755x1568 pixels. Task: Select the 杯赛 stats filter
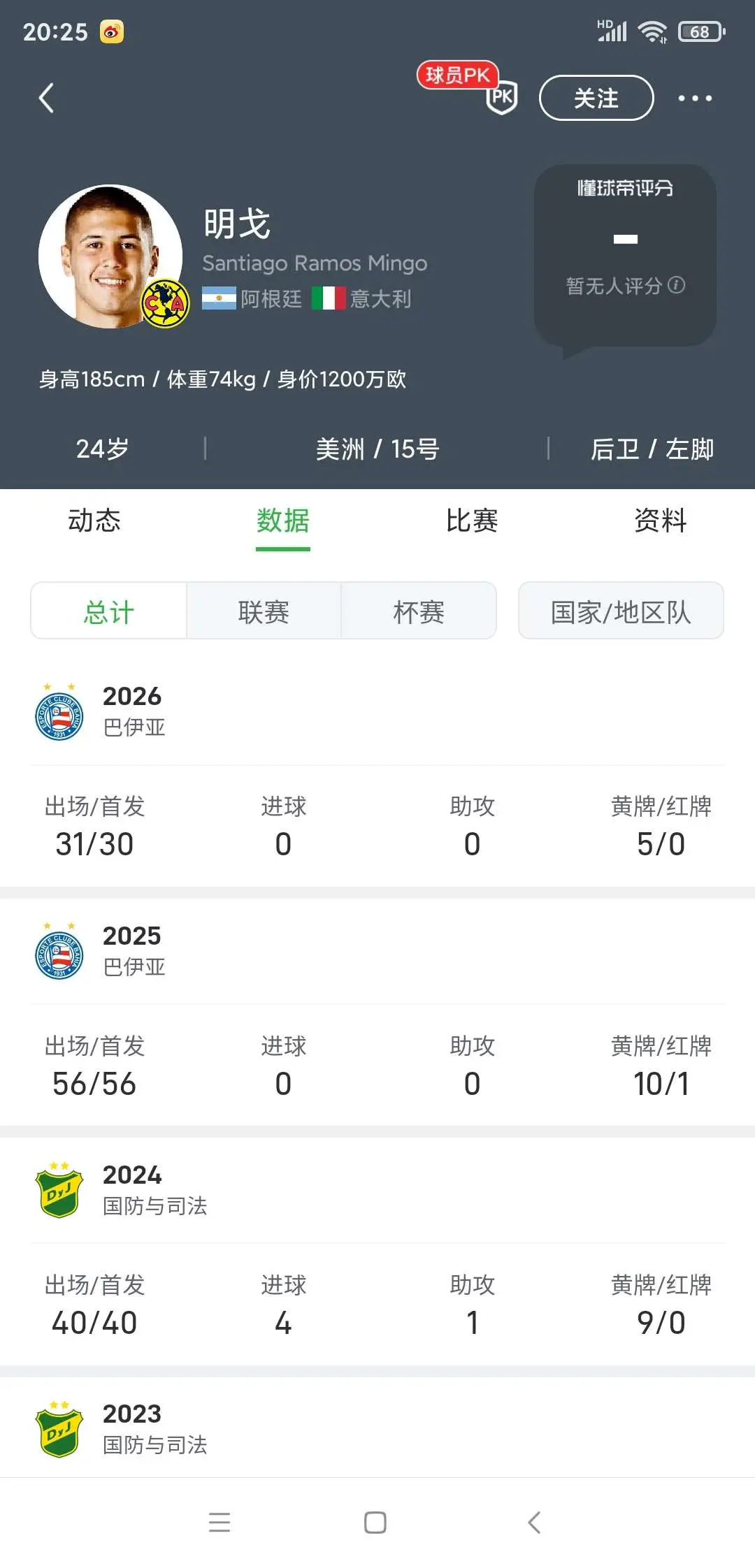coord(419,611)
